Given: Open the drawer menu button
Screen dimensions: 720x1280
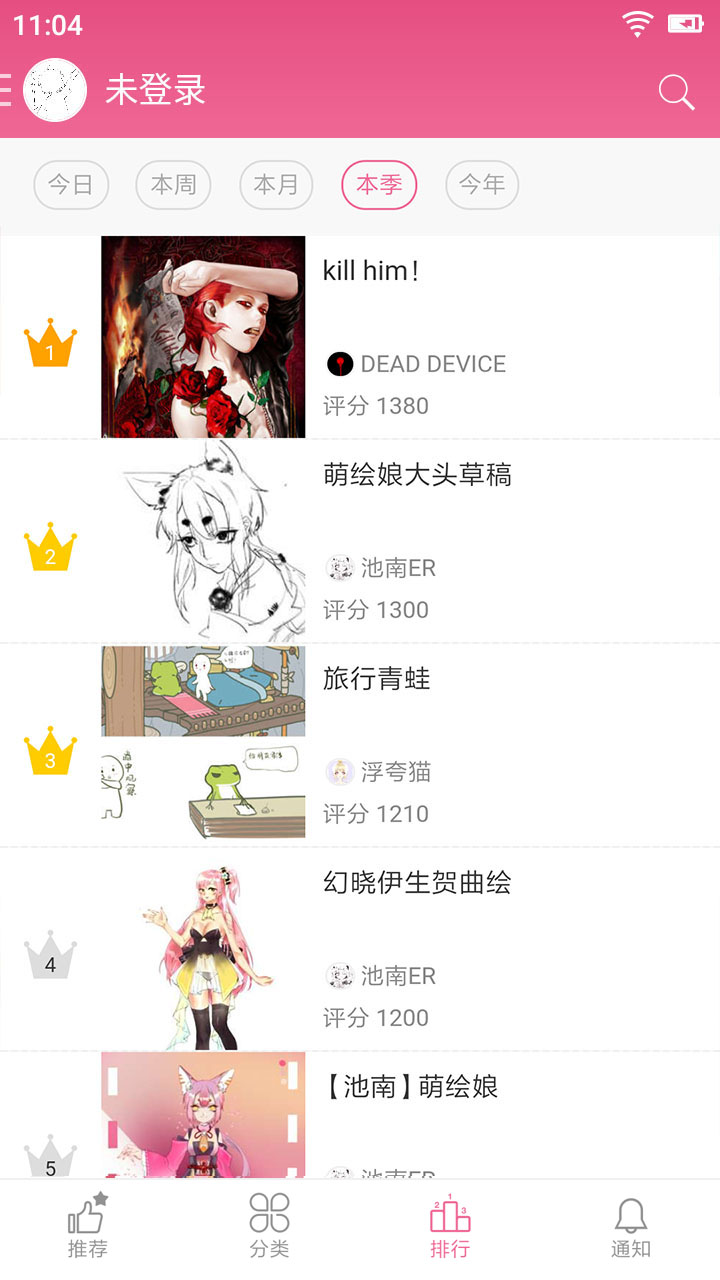Looking at the screenshot, I should [x=6, y=90].
